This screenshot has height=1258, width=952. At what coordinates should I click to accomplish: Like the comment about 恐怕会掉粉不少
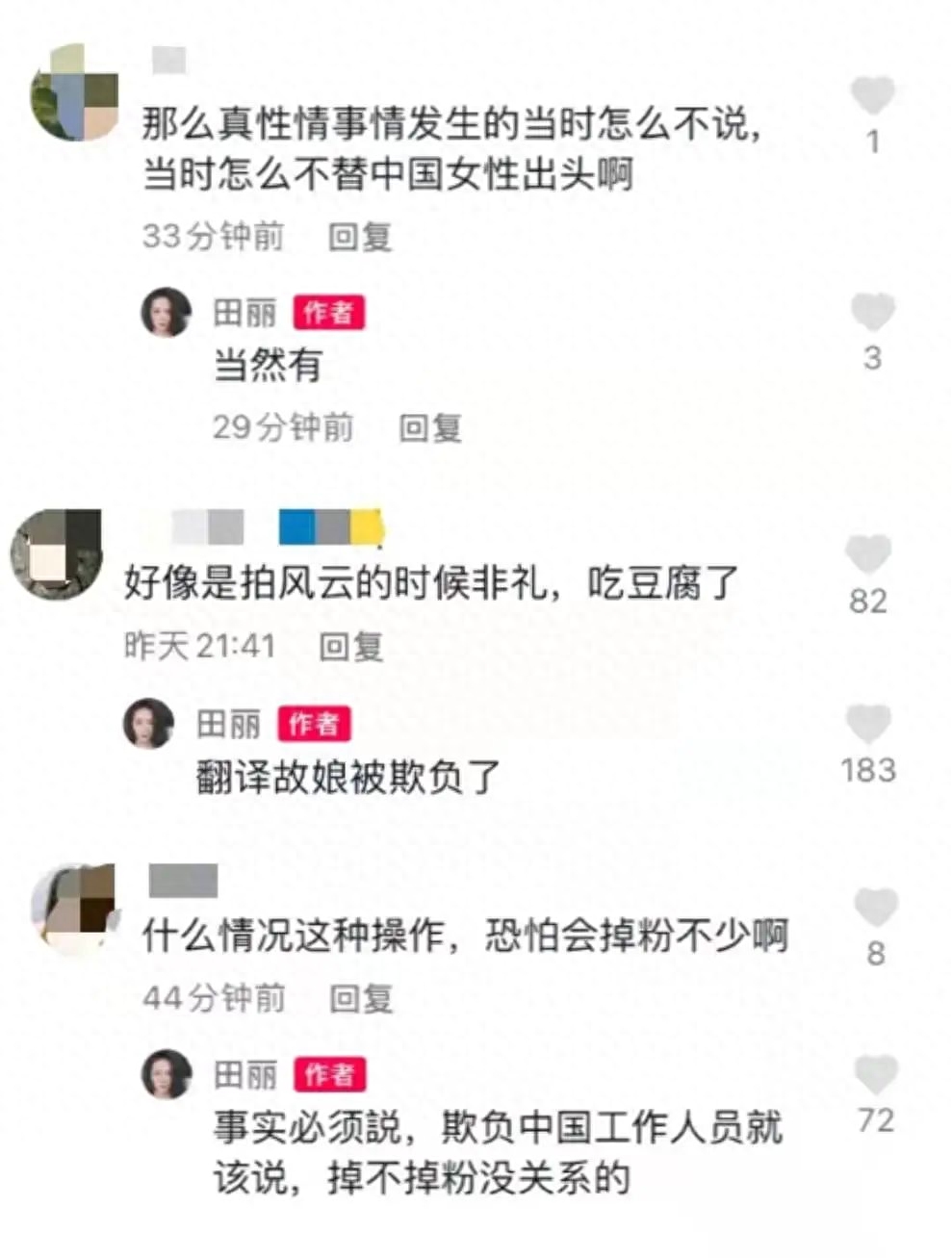(x=875, y=907)
